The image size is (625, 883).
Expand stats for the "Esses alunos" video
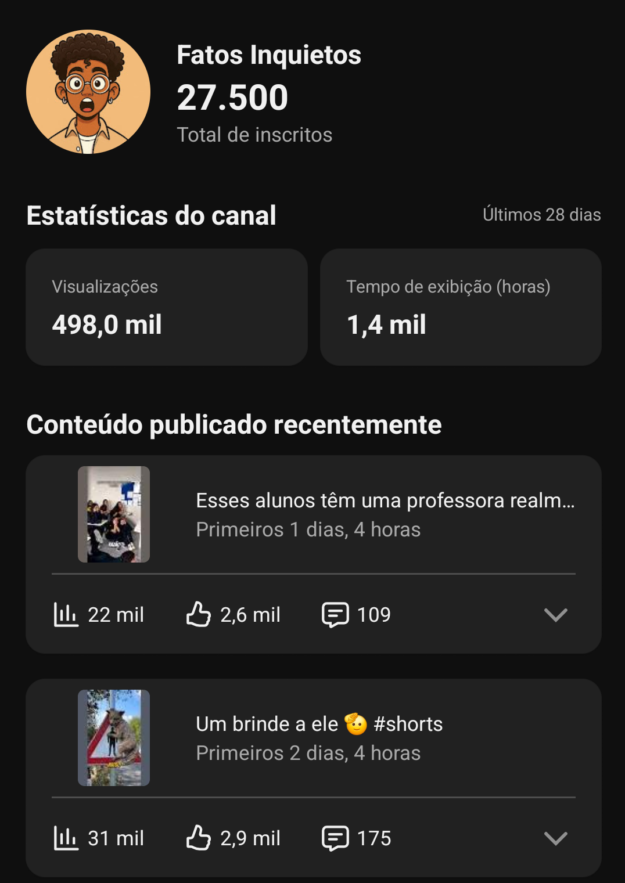555,615
